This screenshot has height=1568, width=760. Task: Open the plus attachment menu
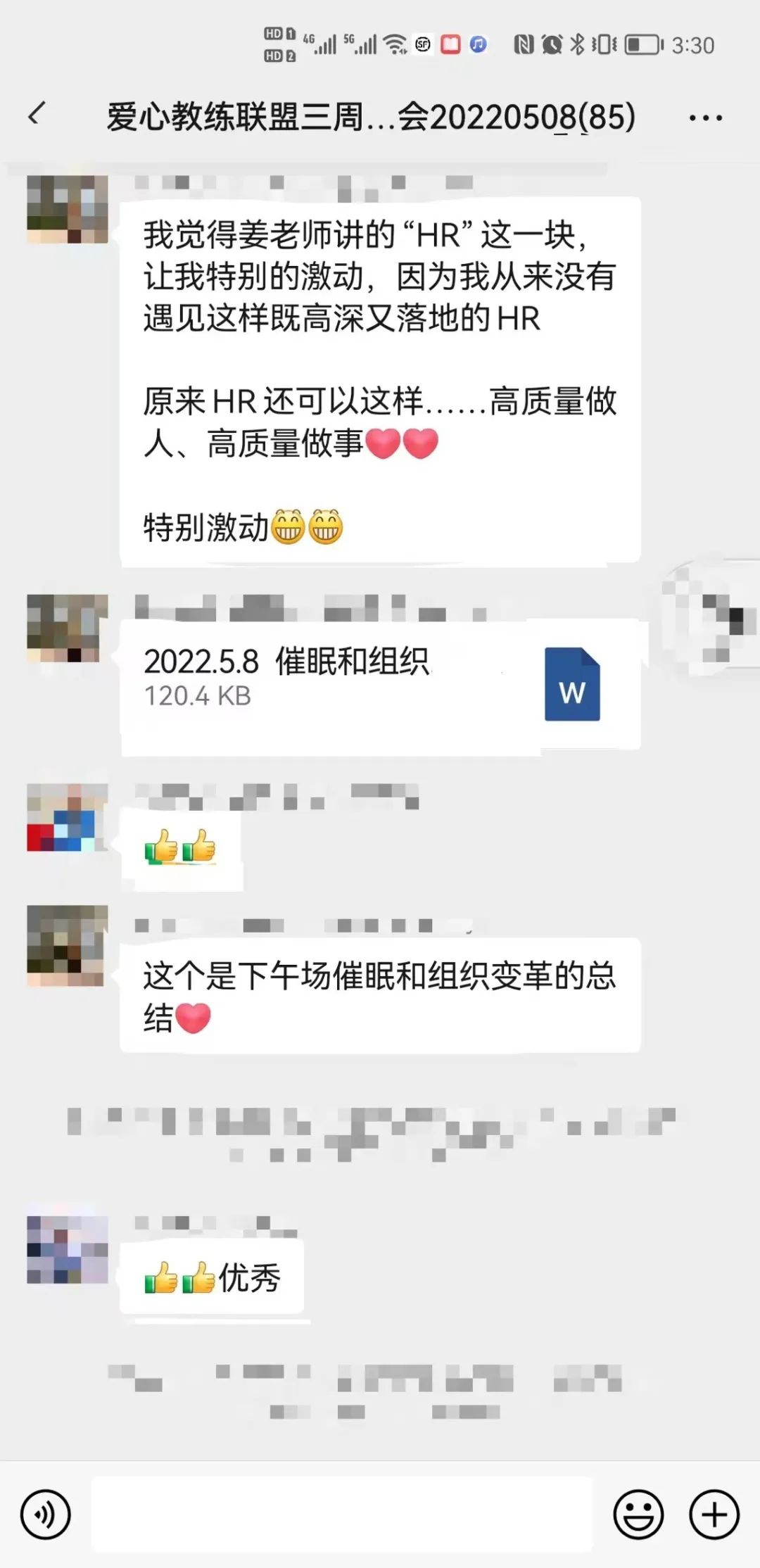coord(714,1514)
